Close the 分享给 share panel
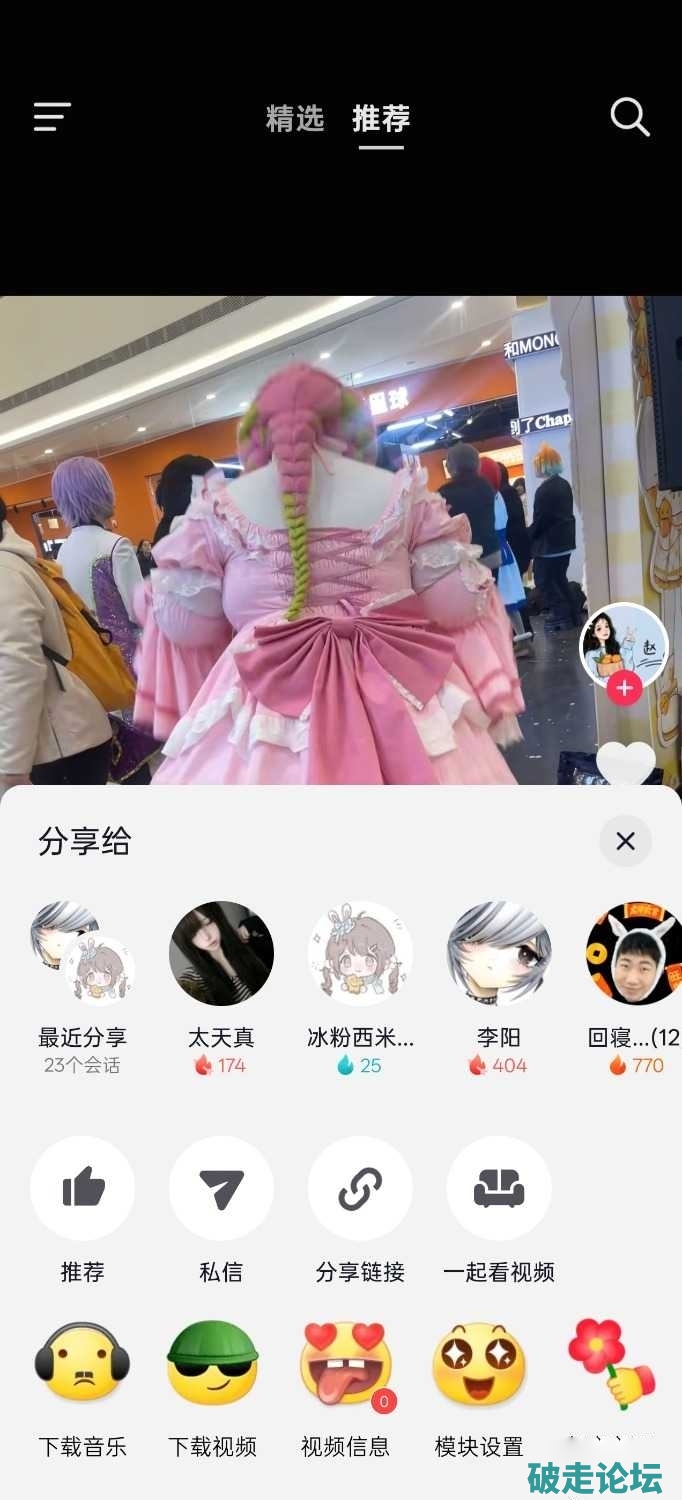Screen dimensions: 682x1500 pyautogui.click(x=625, y=841)
